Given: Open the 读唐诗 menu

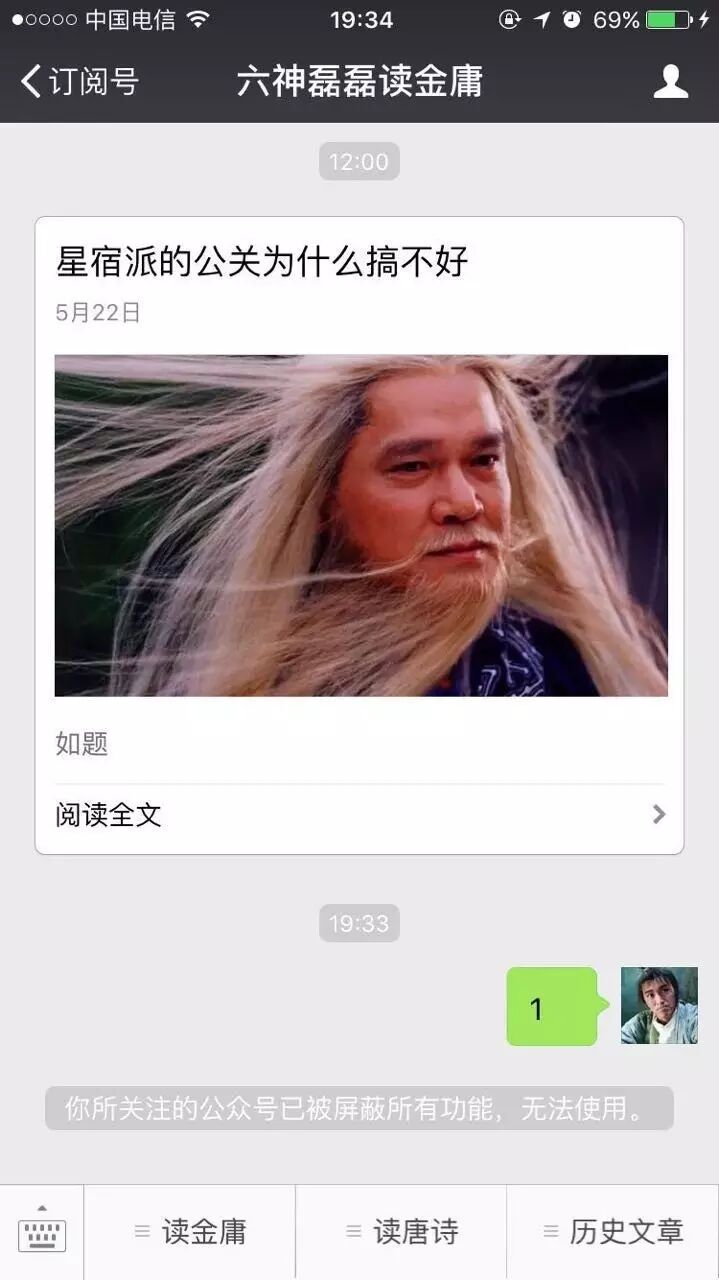Looking at the screenshot, I should (402, 1232).
